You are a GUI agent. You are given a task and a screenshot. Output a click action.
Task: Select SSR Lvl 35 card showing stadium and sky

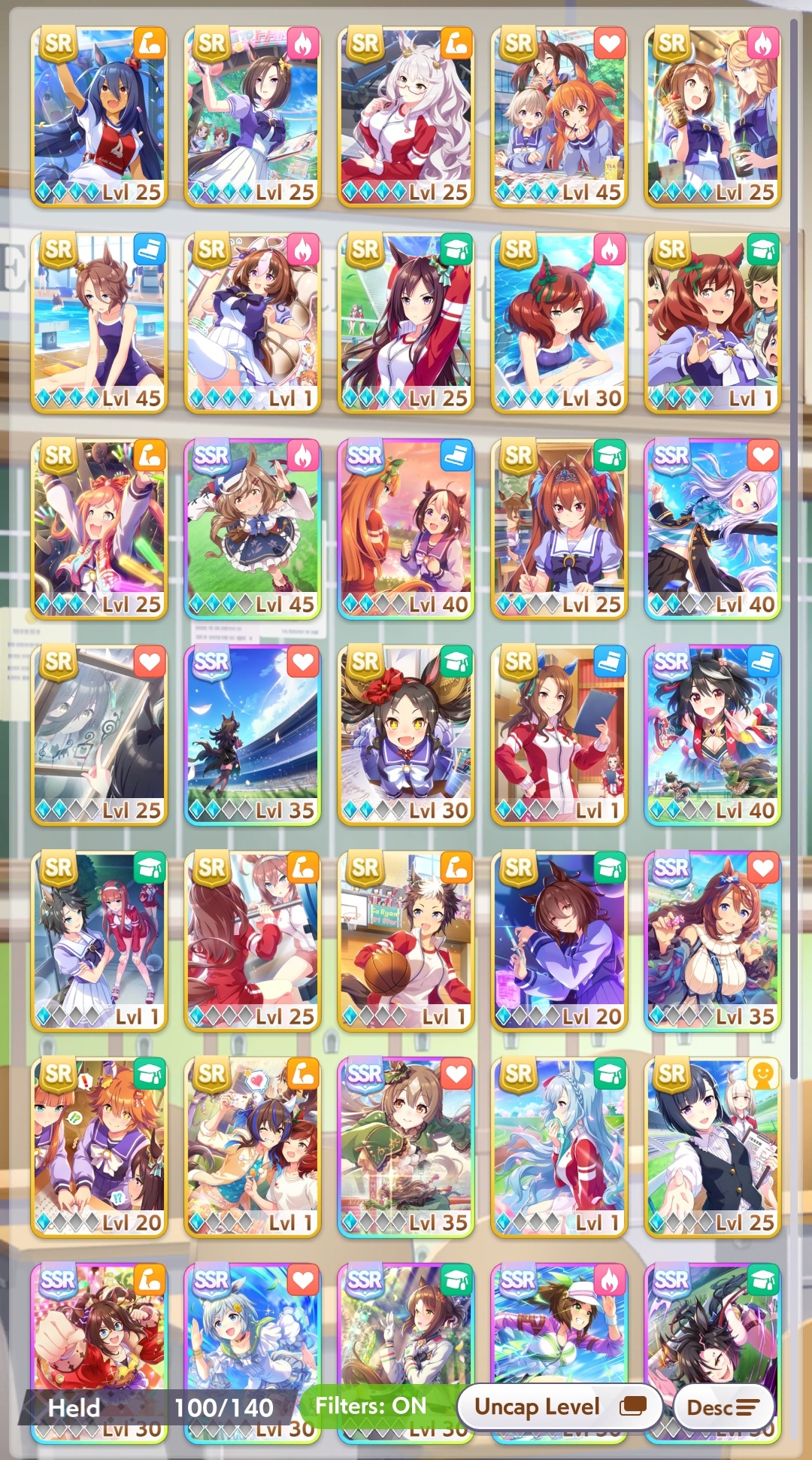253,734
